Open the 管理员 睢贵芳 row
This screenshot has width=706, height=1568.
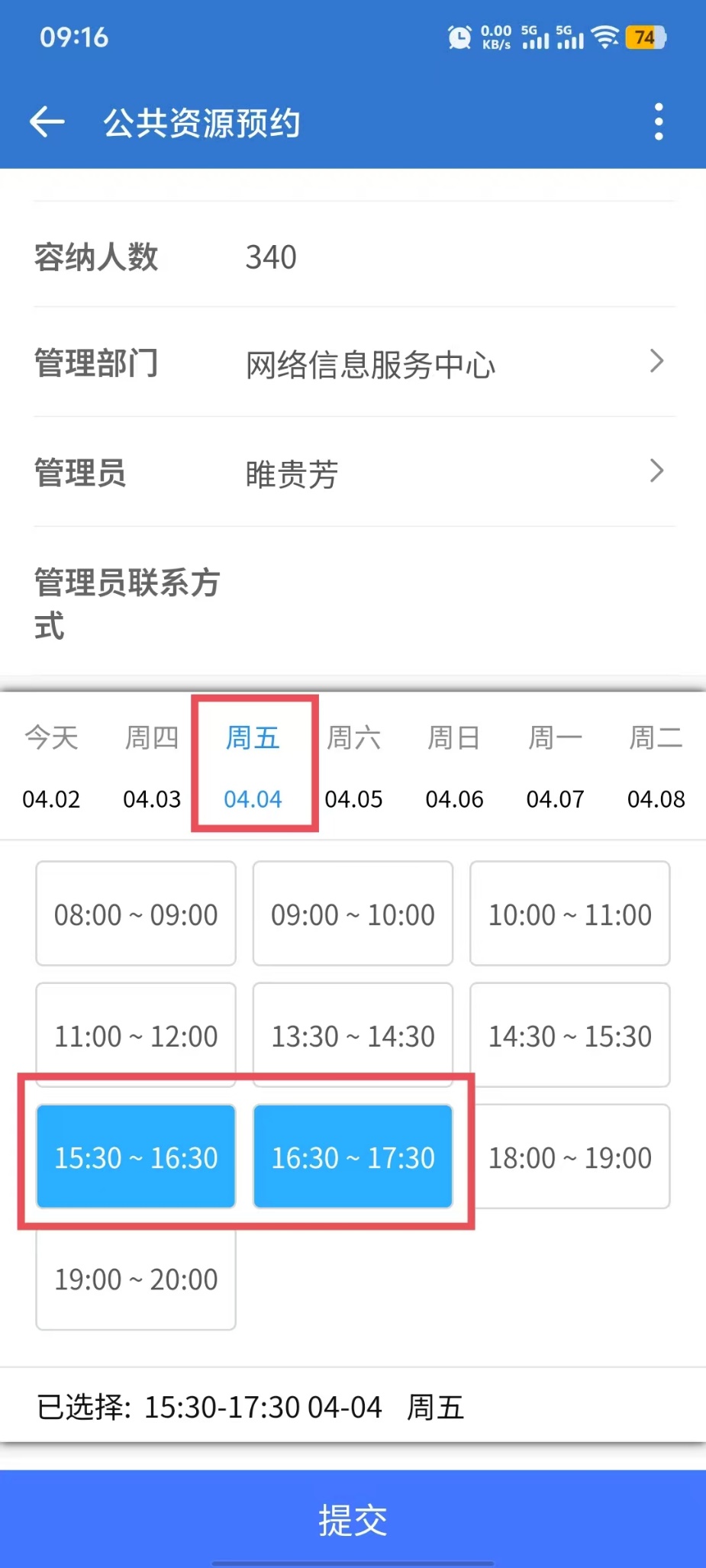pyautogui.click(x=354, y=473)
